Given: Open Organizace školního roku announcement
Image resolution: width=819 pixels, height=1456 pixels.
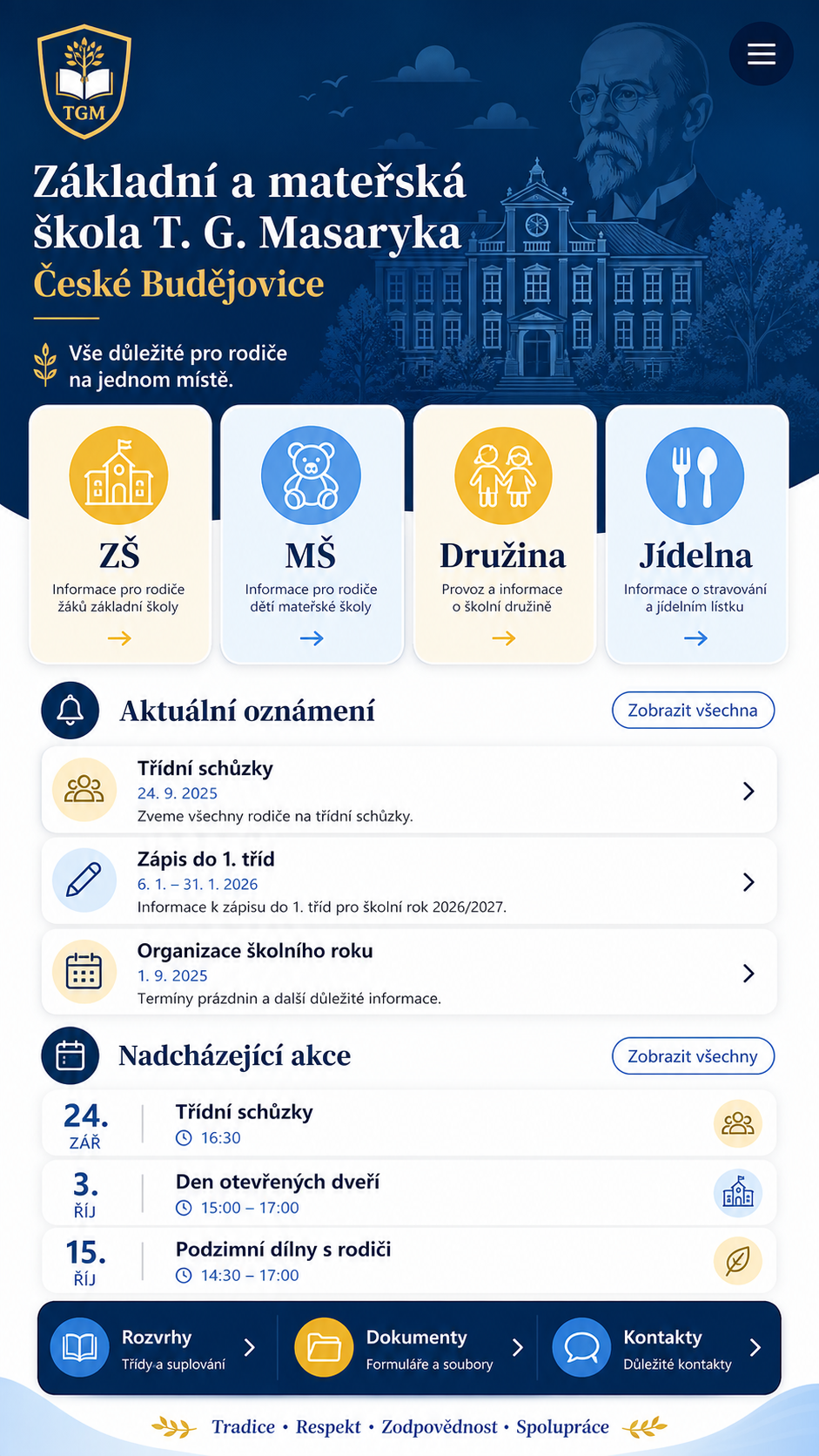Looking at the screenshot, I should pyautogui.click(x=409, y=972).
